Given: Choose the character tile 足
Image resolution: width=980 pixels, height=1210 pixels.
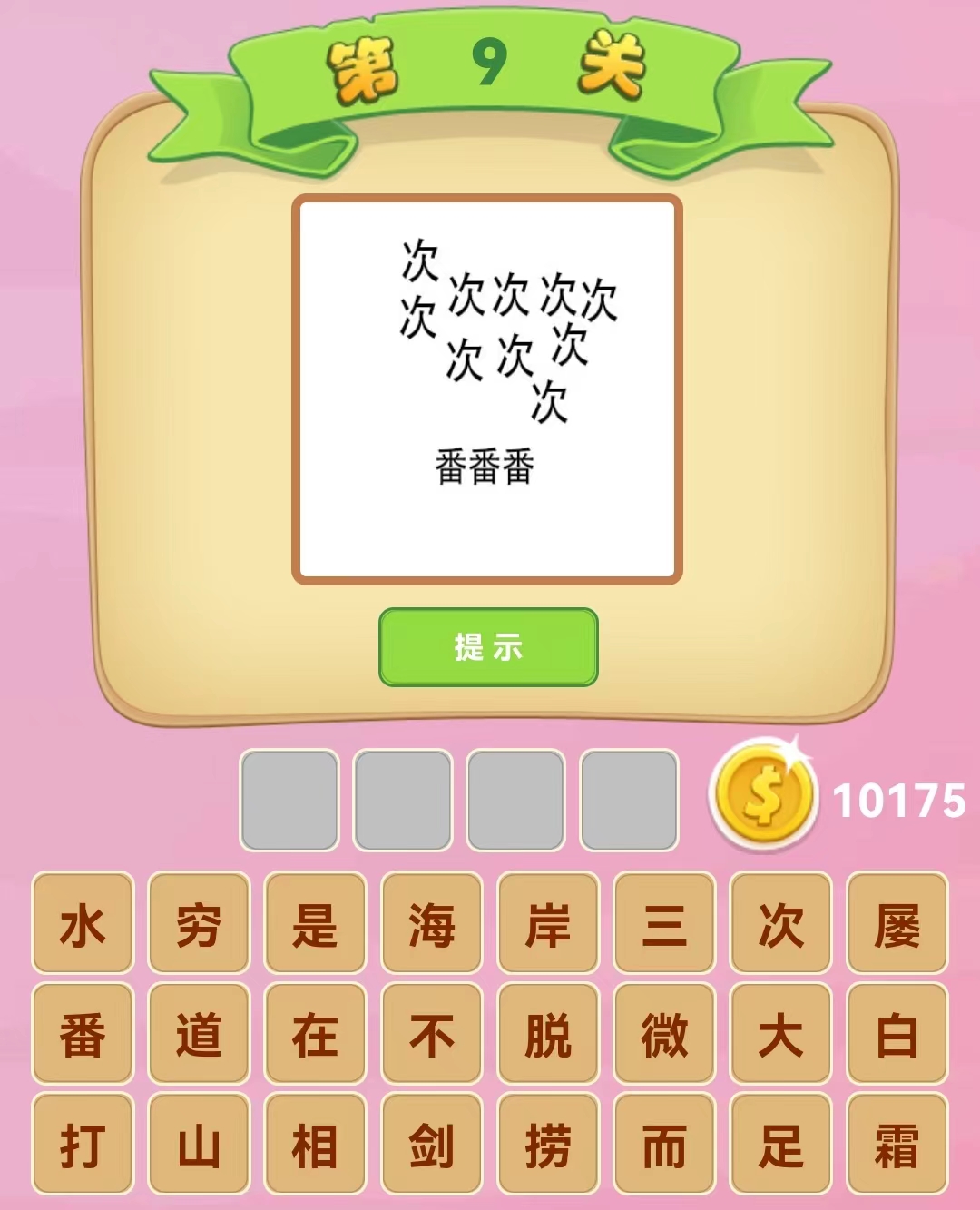Looking at the screenshot, I should coord(780,1145).
